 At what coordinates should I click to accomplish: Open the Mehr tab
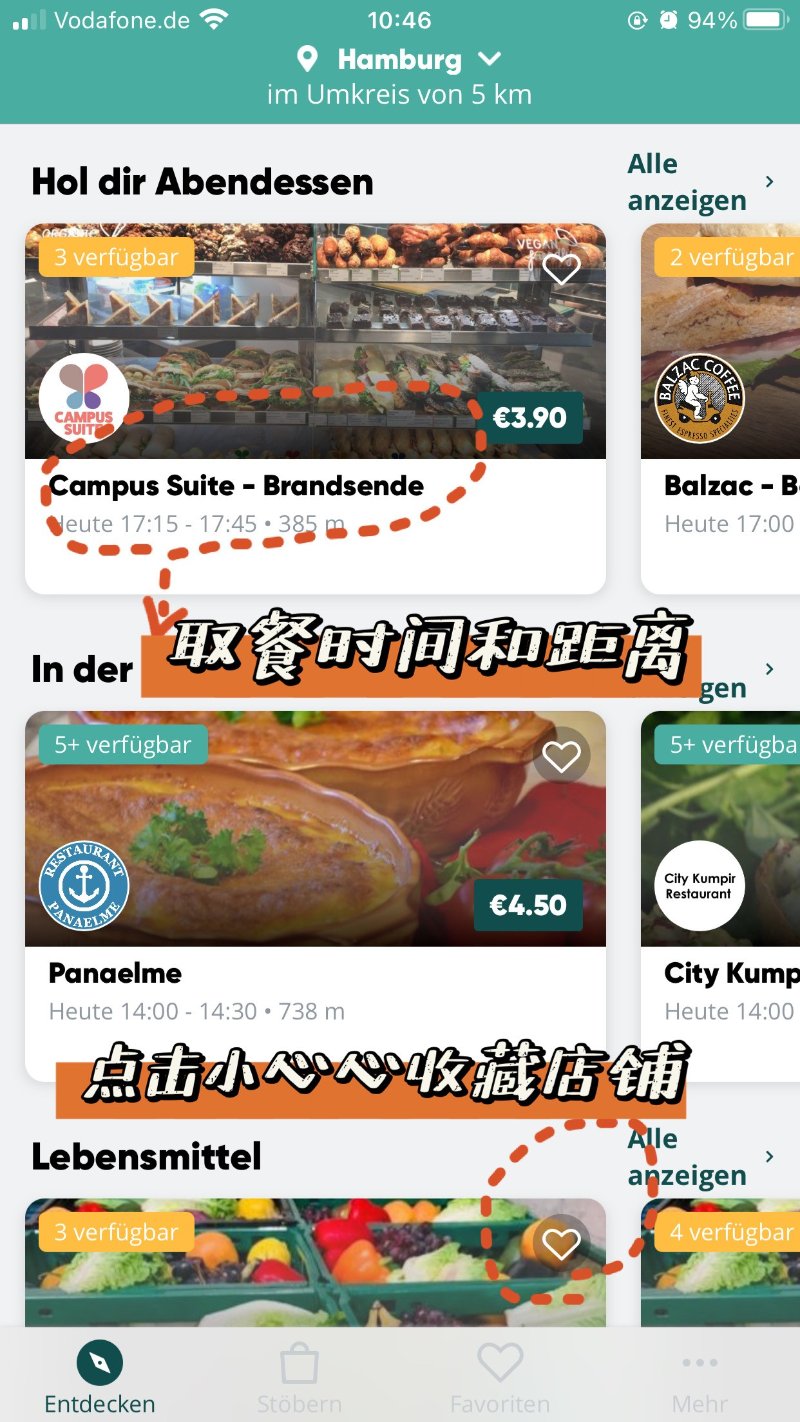point(699,1378)
